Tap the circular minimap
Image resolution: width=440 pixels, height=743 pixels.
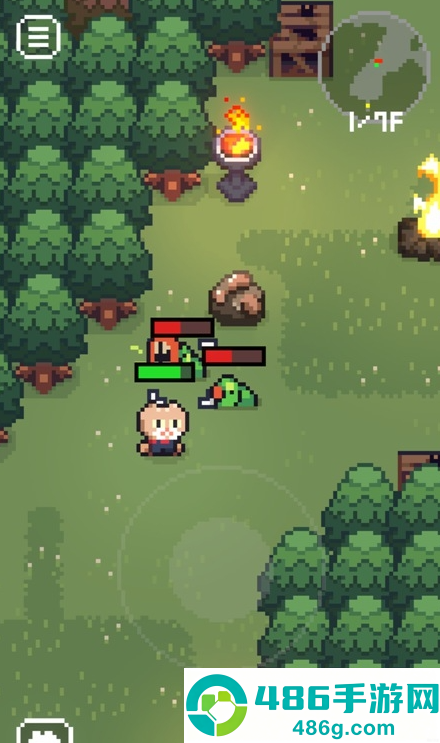(x=376, y=65)
